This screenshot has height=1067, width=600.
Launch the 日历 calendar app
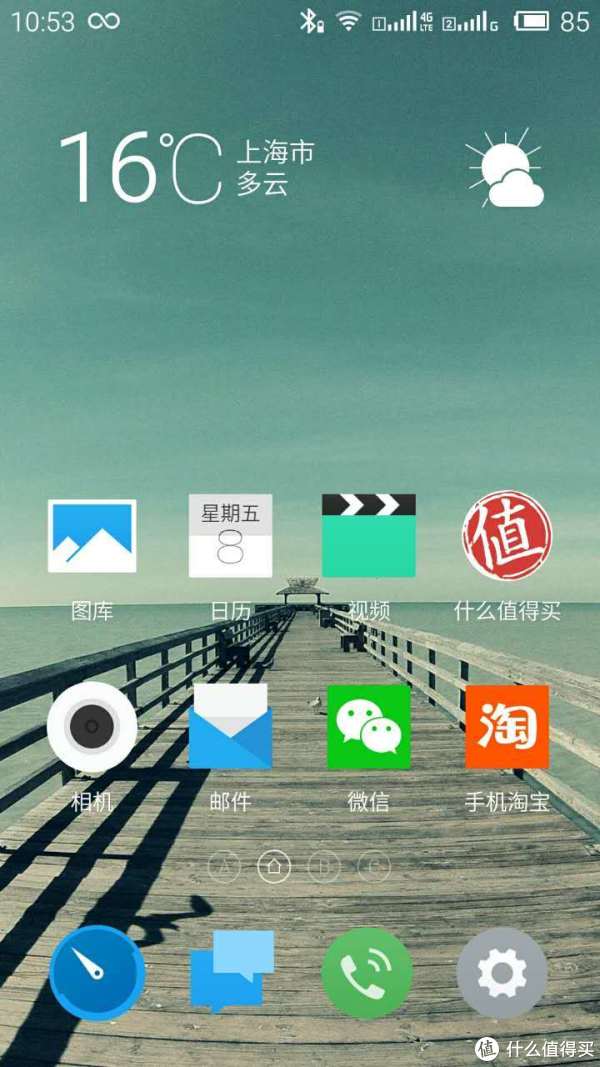pyautogui.click(x=230, y=537)
